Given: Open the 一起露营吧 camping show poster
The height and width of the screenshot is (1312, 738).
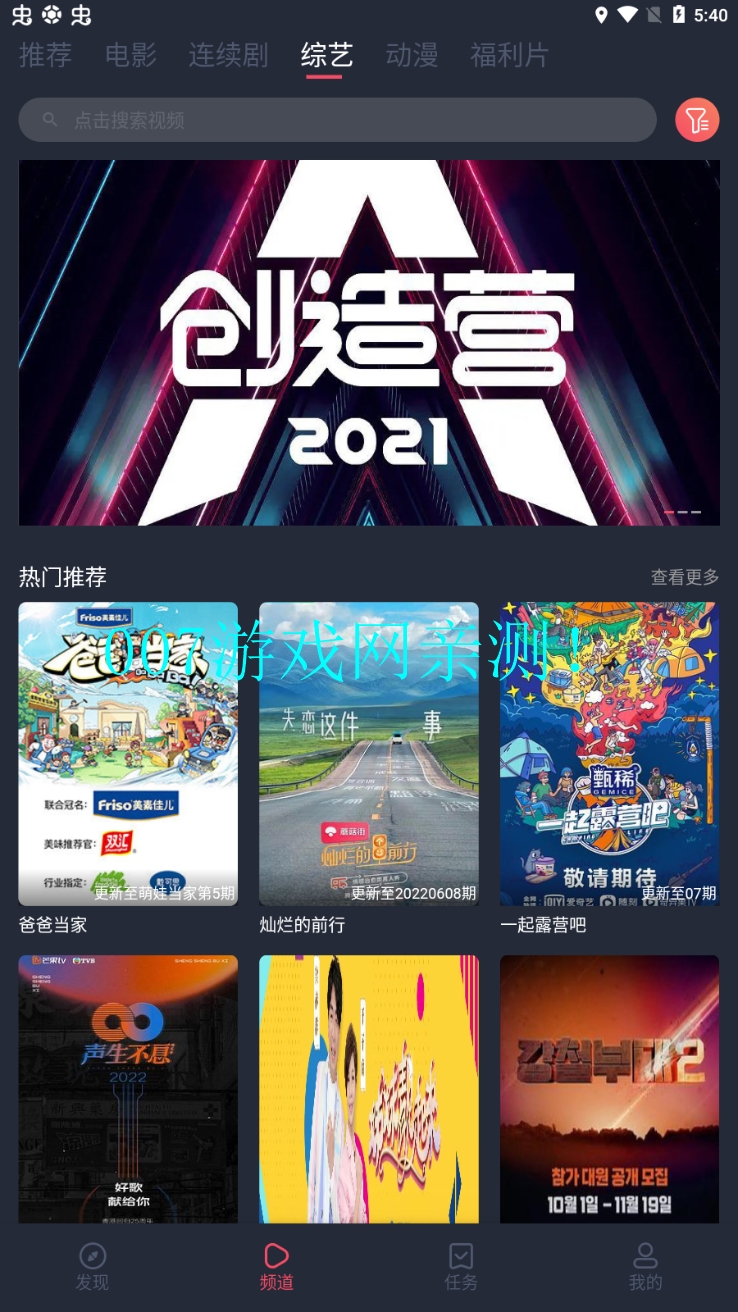Looking at the screenshot, I should (x=608, y=753).
